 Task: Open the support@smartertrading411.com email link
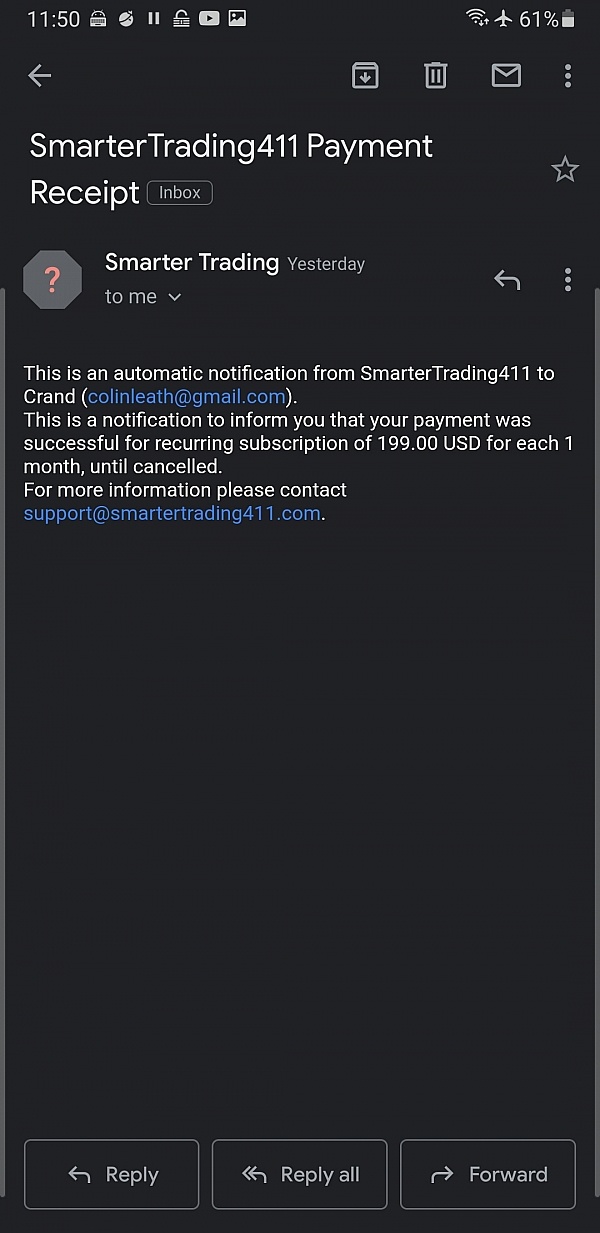[x=172, y=513]
